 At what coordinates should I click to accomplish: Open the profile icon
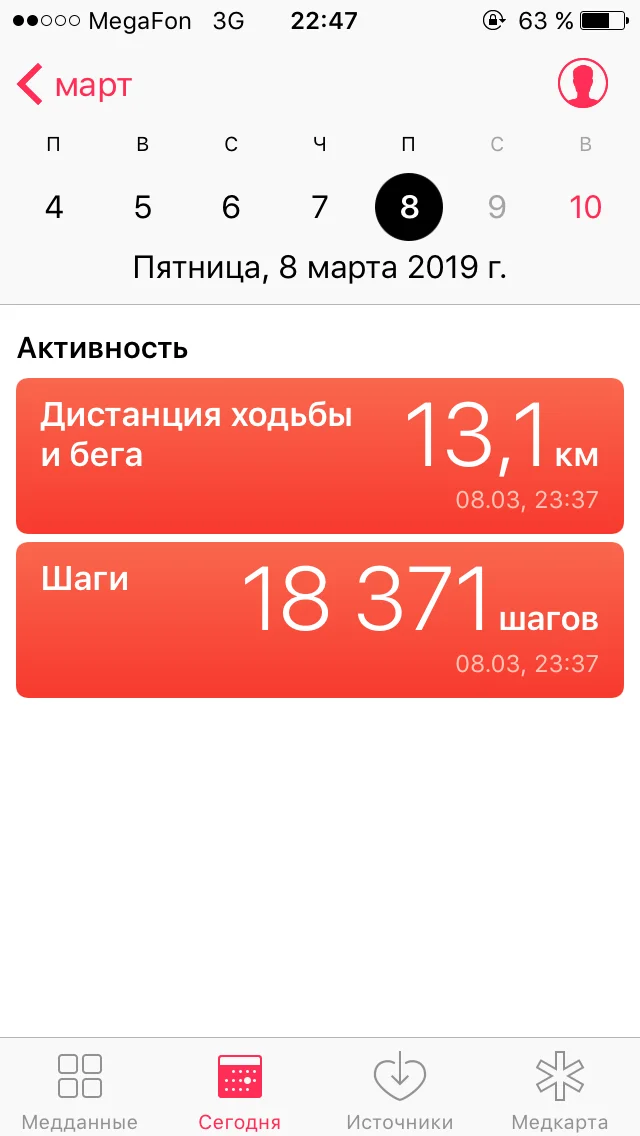tap(583, 83)
